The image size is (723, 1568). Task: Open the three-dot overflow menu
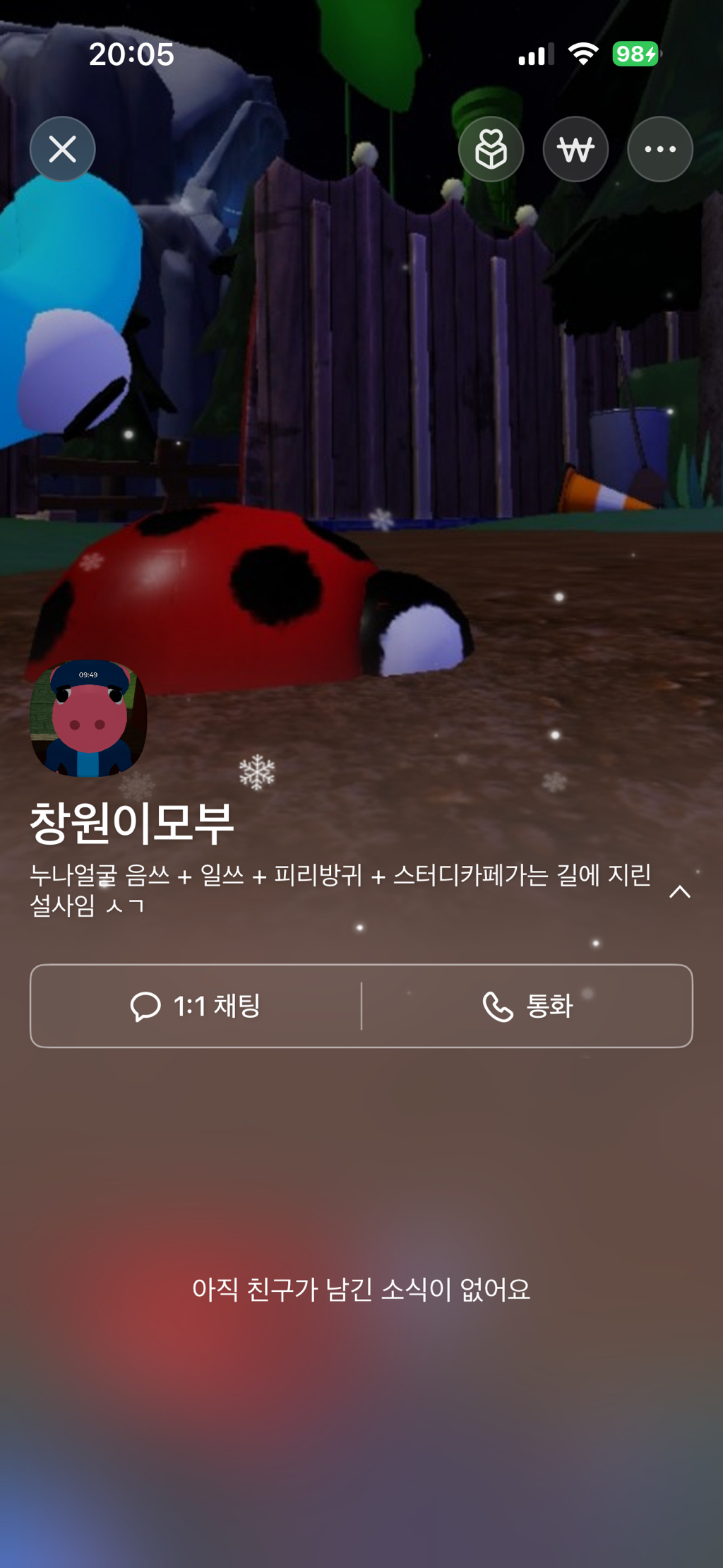point(660,149)
